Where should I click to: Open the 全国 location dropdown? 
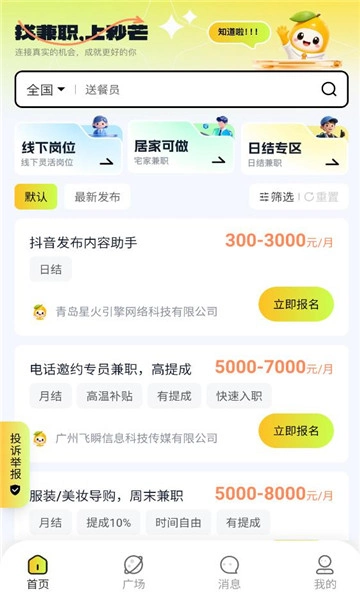46,90
